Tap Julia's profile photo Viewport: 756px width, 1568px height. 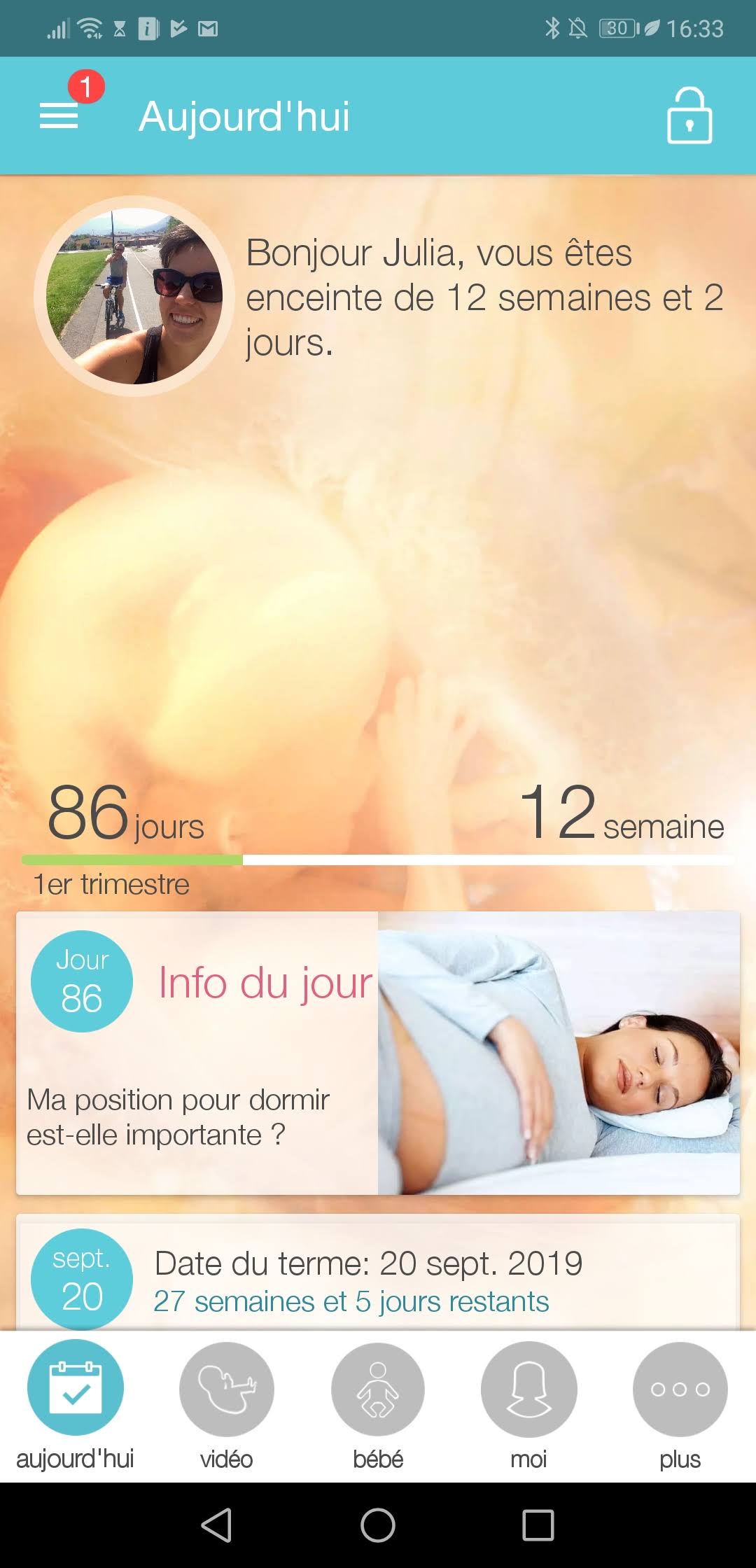[x=134, y=296]
